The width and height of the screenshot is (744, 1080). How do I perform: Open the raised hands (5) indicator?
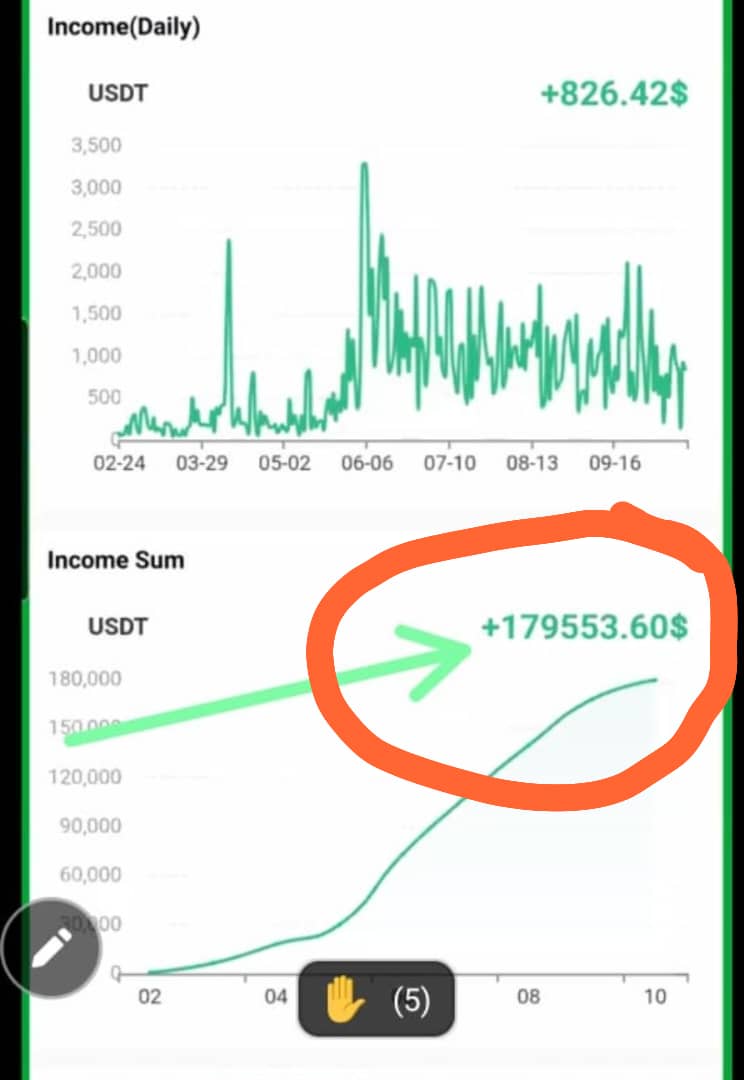377,999
